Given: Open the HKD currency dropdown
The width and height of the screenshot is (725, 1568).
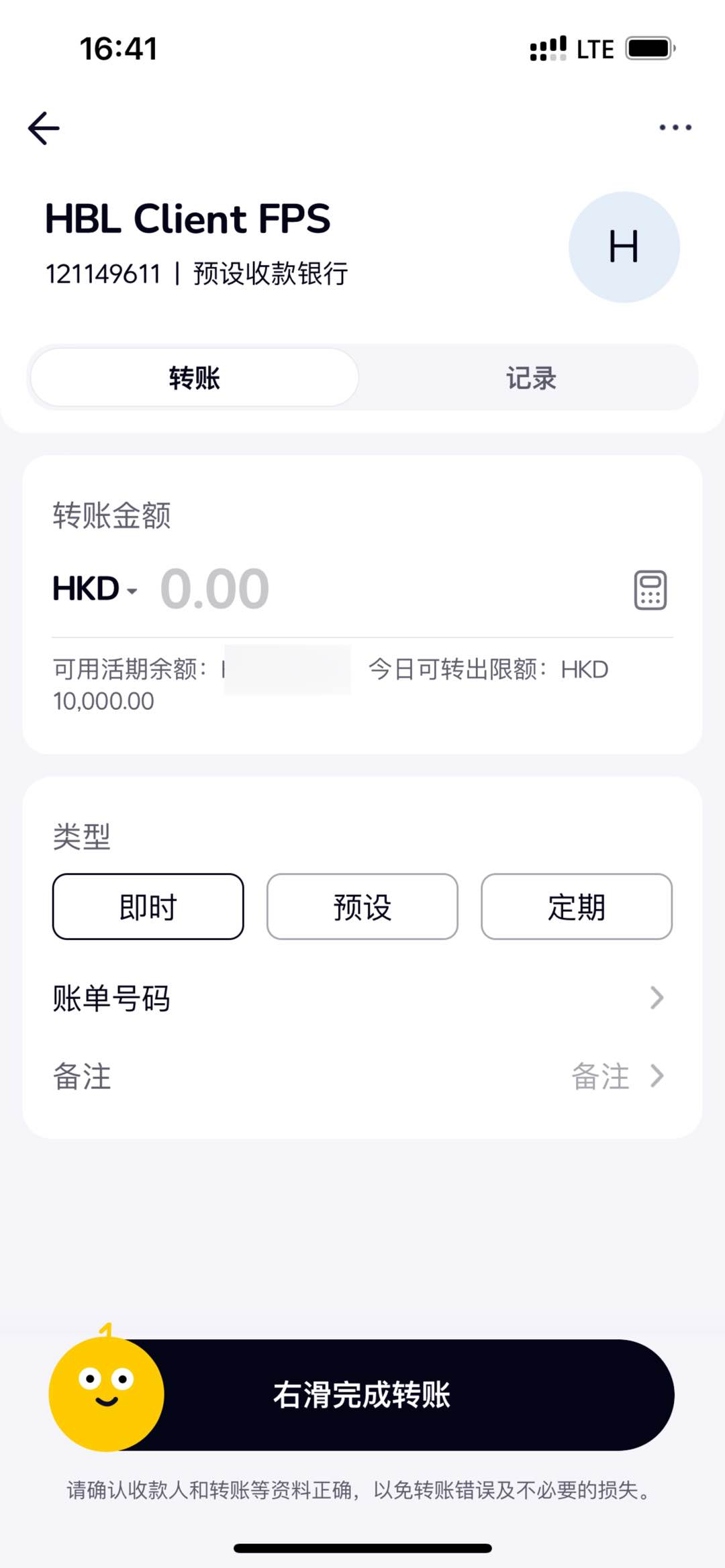Looking at the screenshot, I should (94, 589).
